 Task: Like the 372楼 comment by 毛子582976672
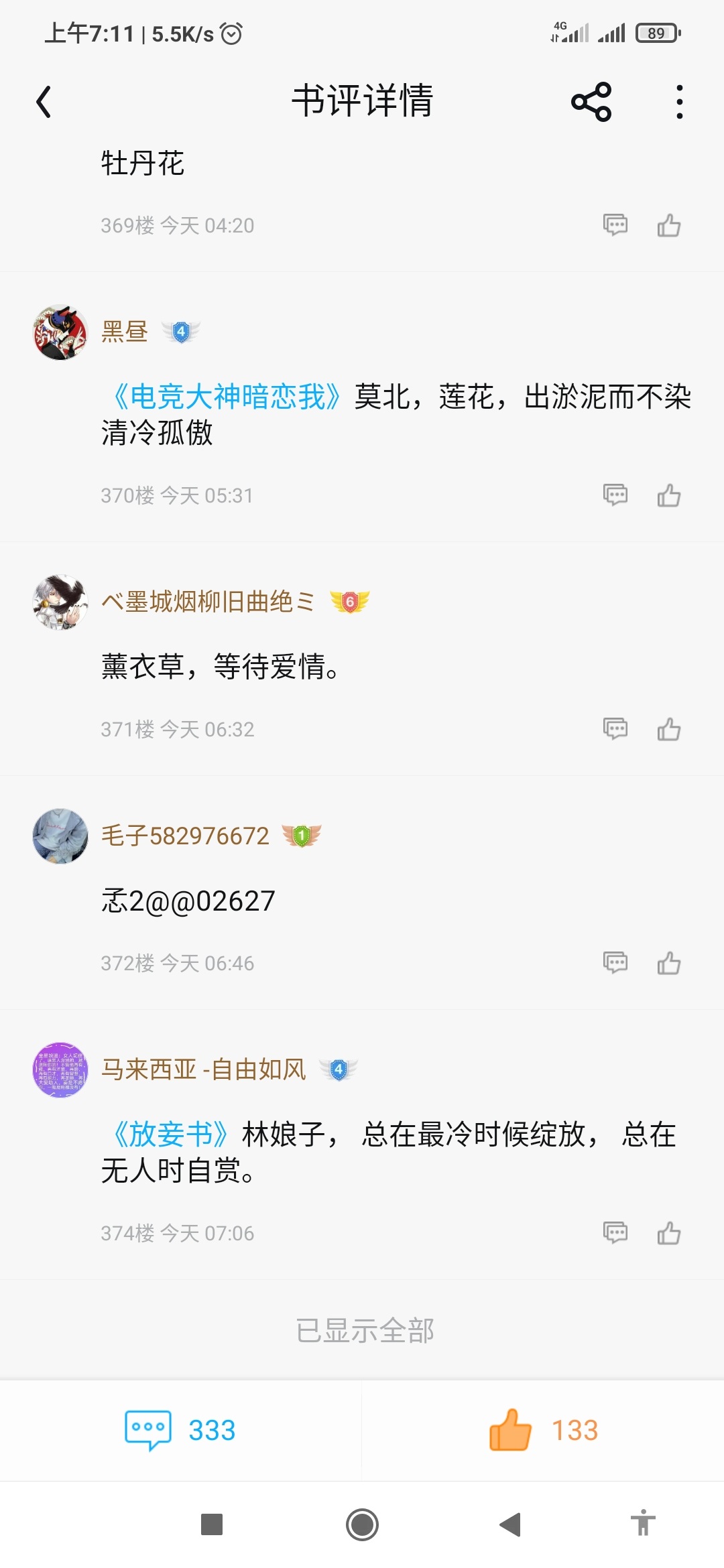668,963
